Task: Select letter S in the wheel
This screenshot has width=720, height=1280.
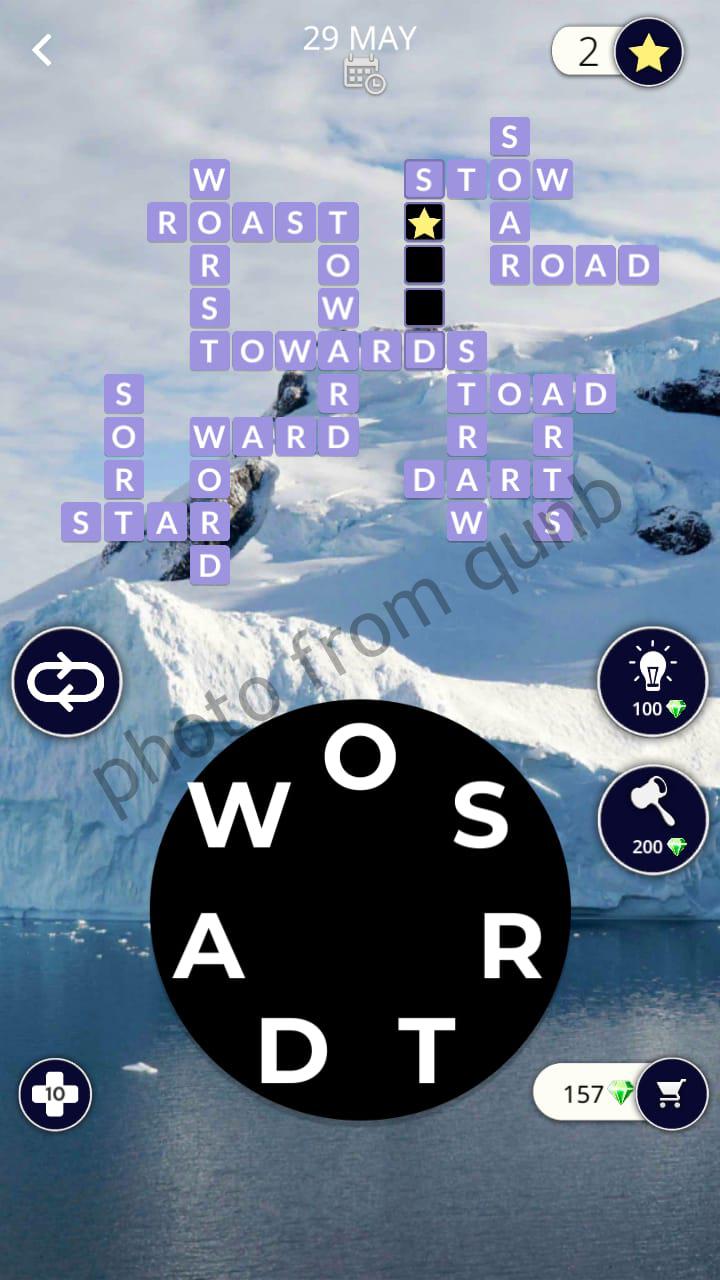Action: 482,815
